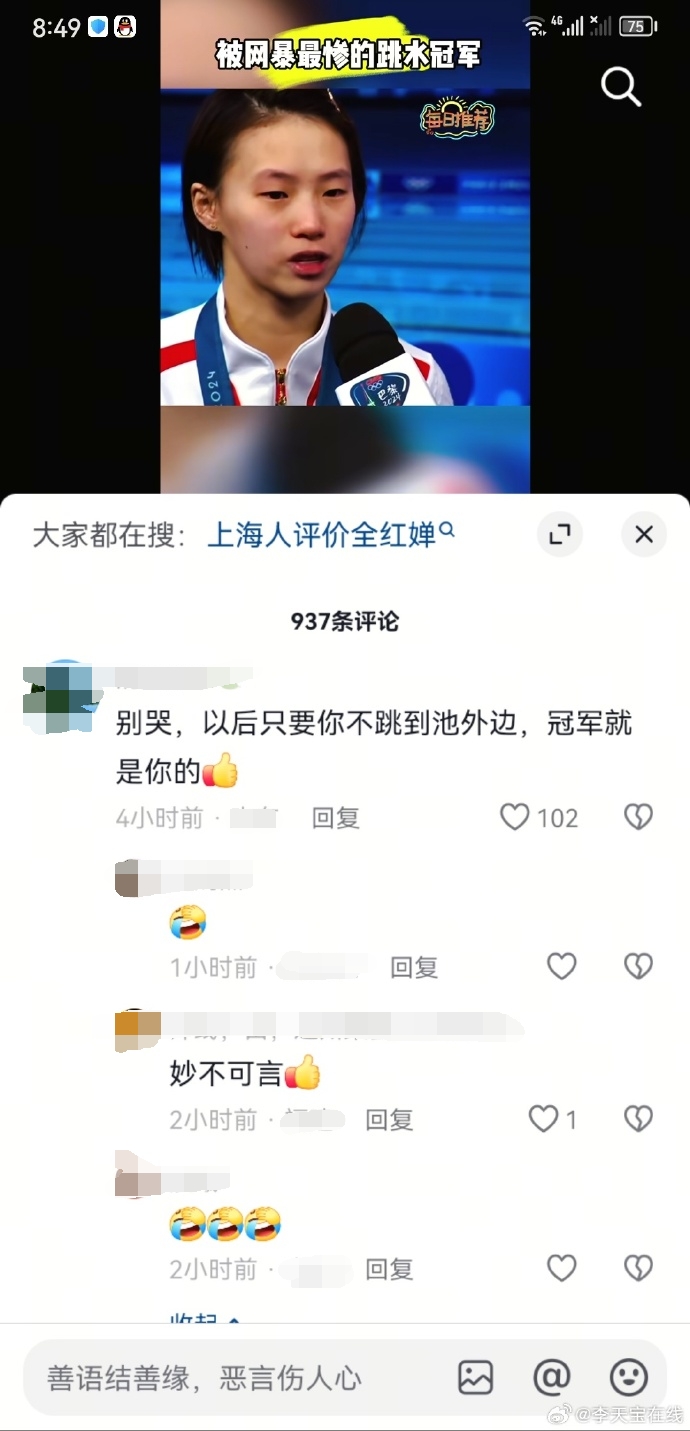Screen dimensions: 690x1431
Task: Tap the video to pause playback
Action: pyautogui.click(x=345, y=250)
